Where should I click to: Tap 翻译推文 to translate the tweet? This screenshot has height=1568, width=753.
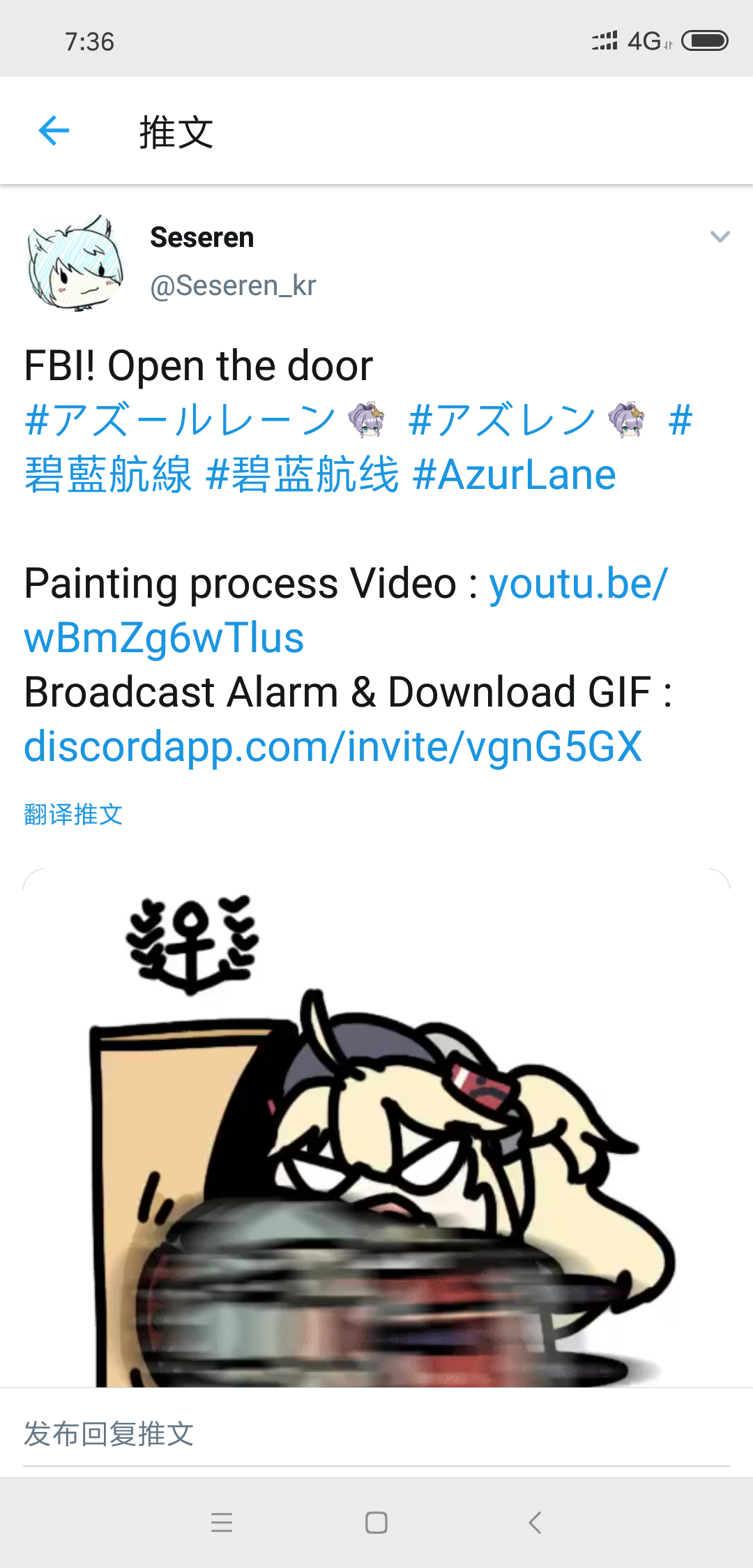(73, 814)
